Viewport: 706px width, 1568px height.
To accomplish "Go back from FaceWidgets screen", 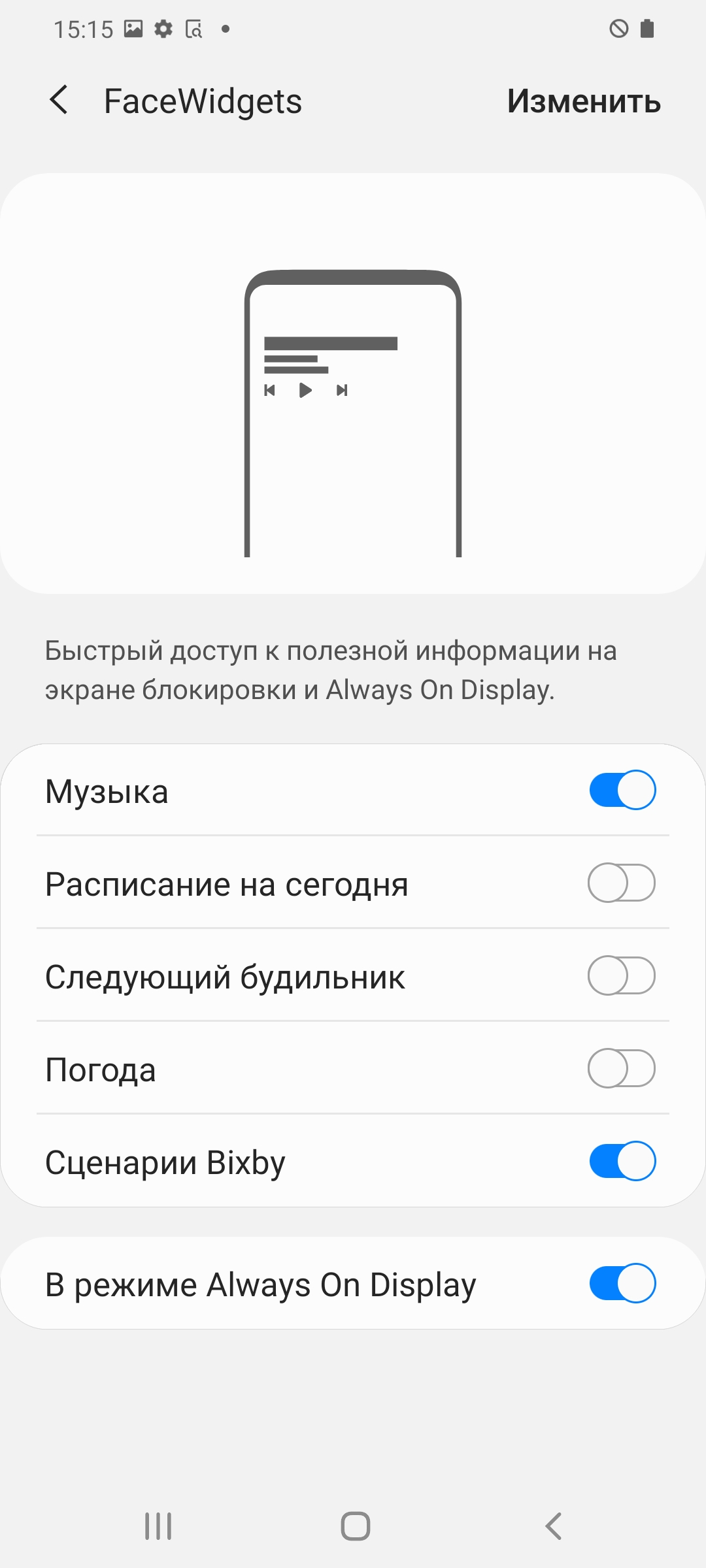I will [x=59, y=101].
